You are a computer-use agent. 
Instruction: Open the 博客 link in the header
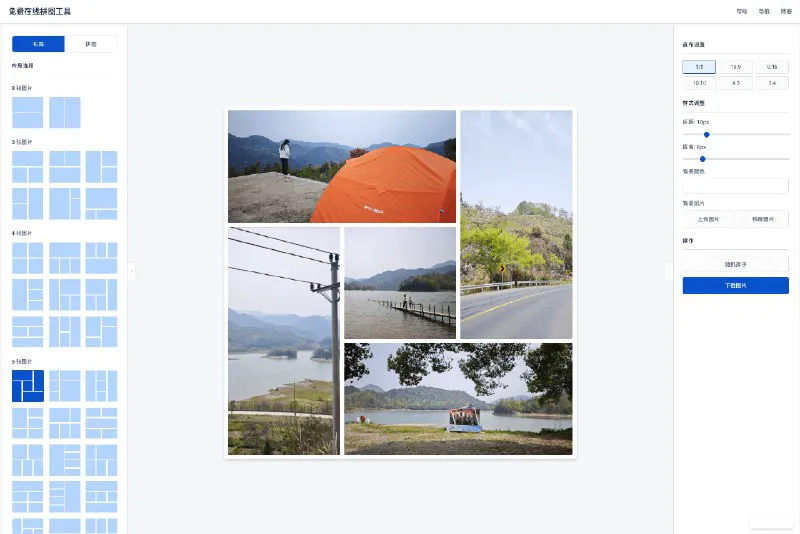click(x=786, y=11)
